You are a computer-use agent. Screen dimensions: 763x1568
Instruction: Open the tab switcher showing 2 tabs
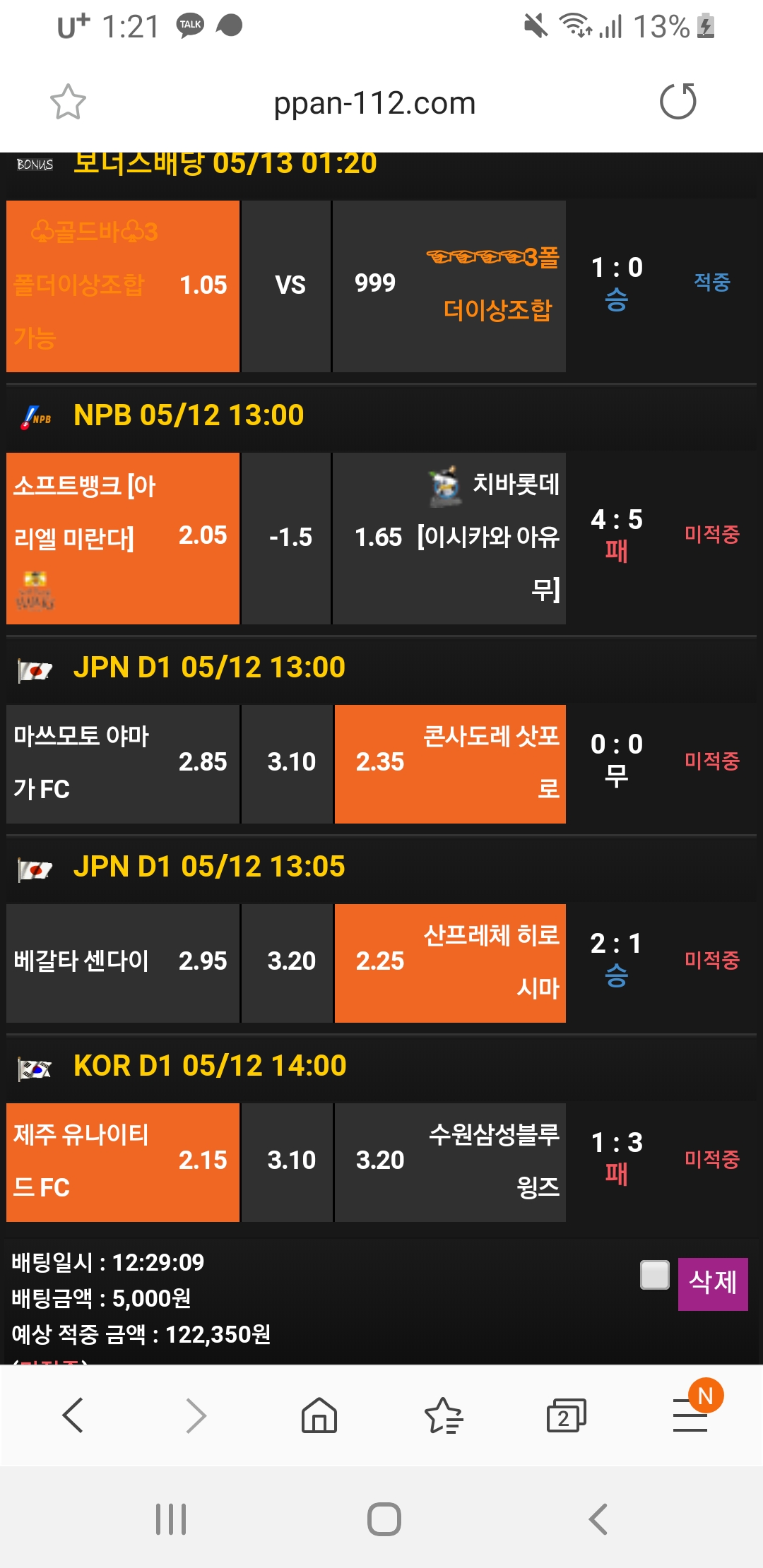pos(566,1415)
